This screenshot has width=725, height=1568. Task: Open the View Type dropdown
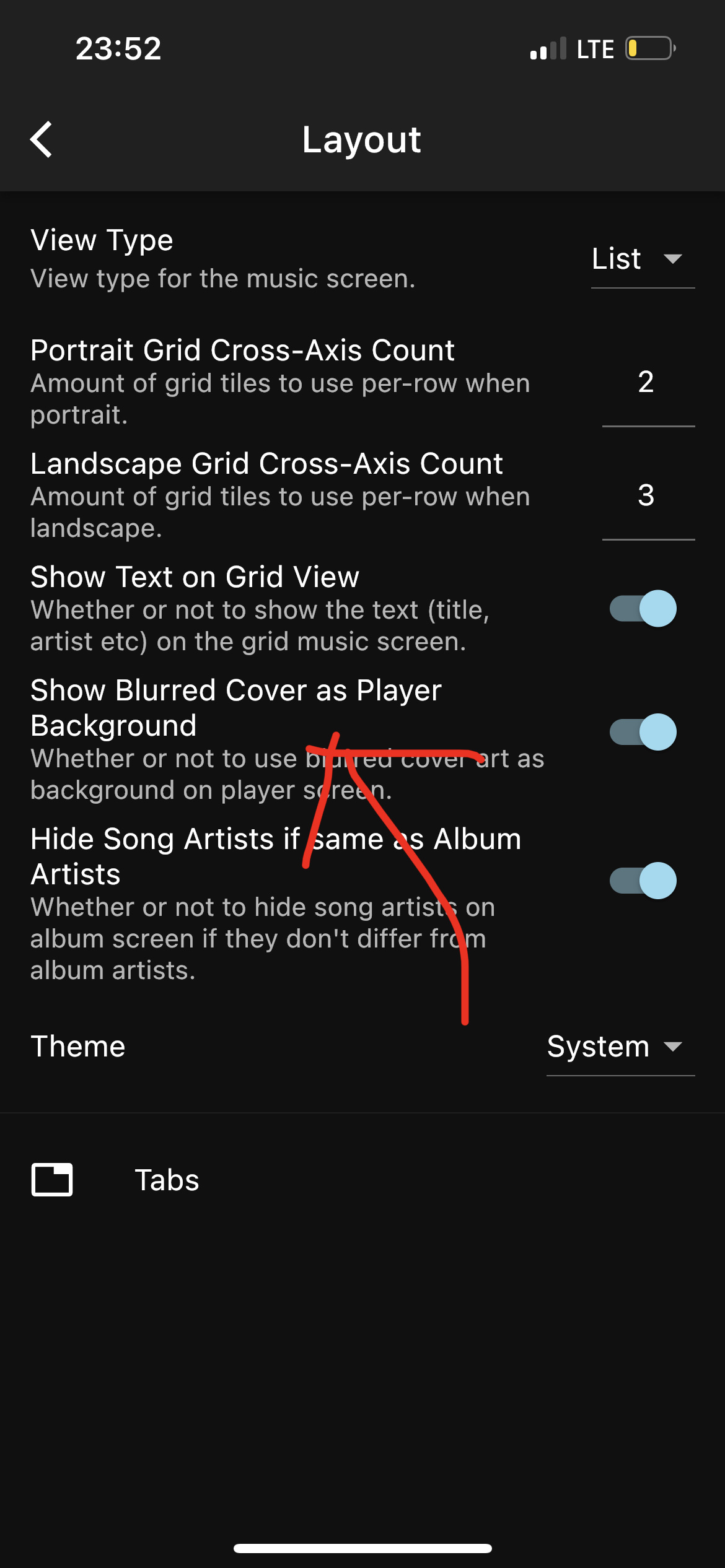click(x=642, y=259)
